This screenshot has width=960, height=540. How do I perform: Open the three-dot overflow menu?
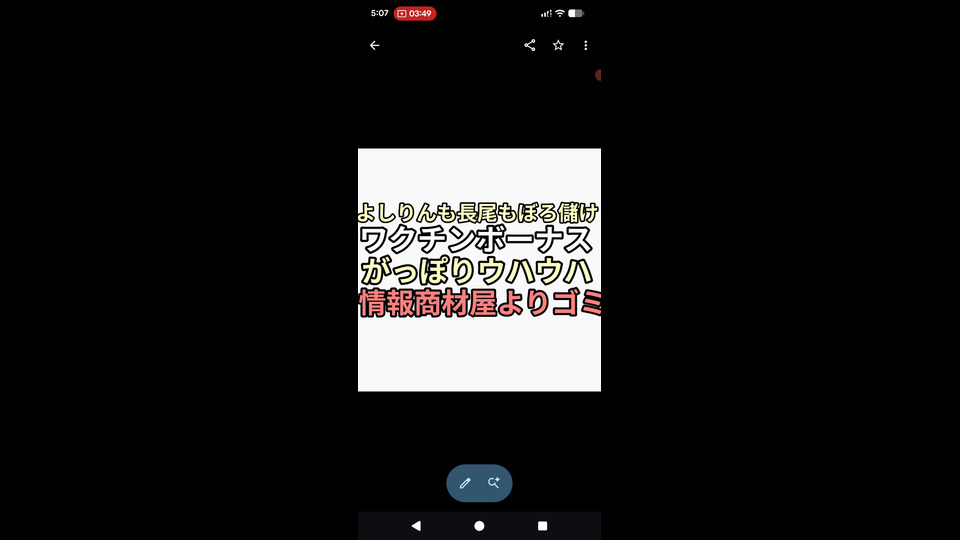coord(586,45)
